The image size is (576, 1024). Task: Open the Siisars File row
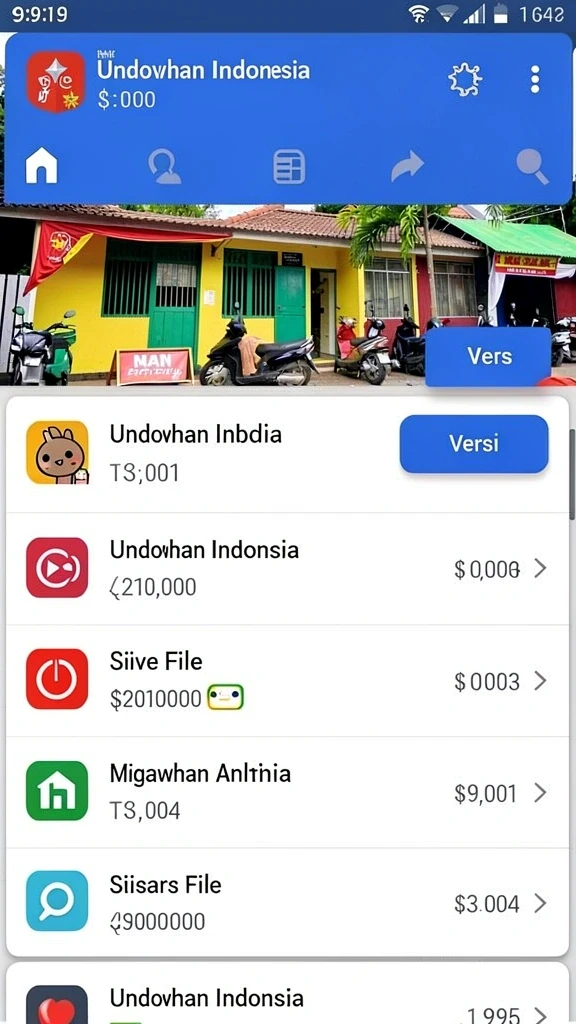(287, 904)
